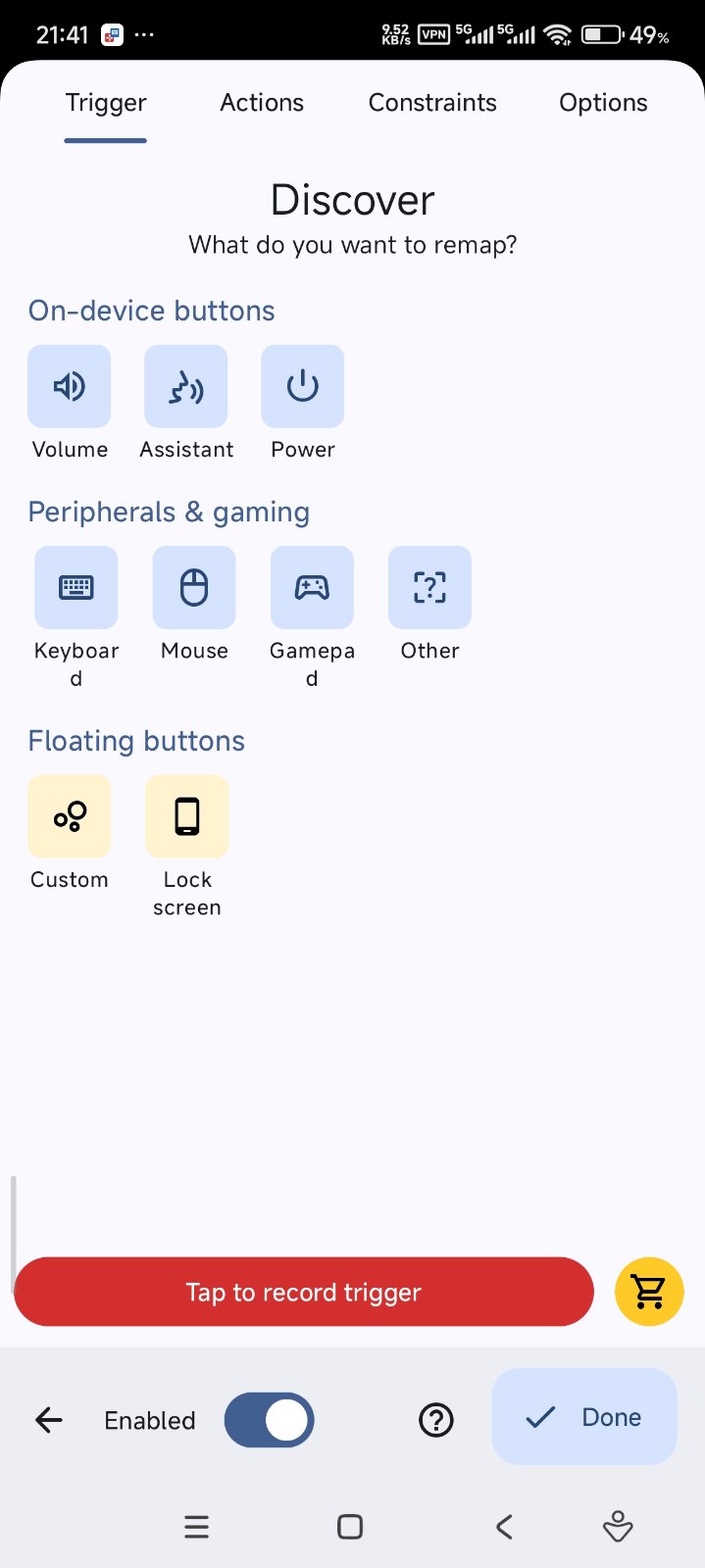This screenshot has width=705, height=1568.
Task: Open the Other peripherals option
Action: coord(429,588)
